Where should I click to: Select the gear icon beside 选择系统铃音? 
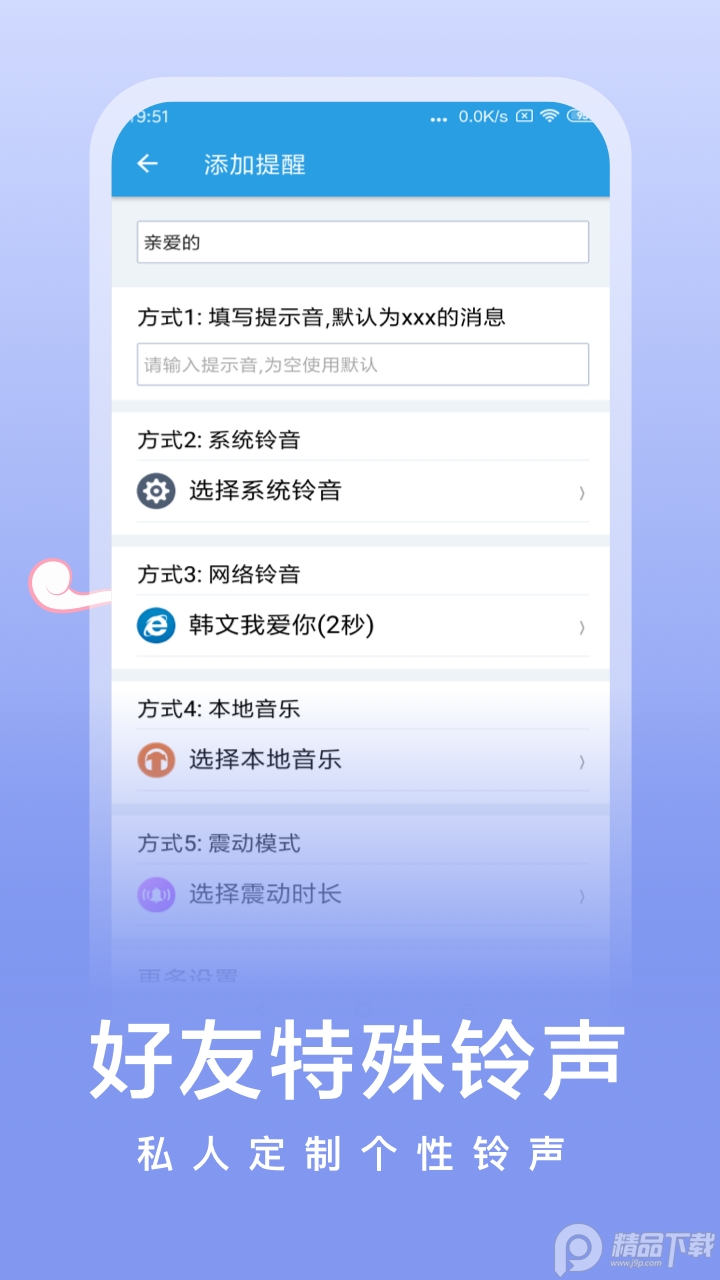pyautogui.click(x=155, y=491)
